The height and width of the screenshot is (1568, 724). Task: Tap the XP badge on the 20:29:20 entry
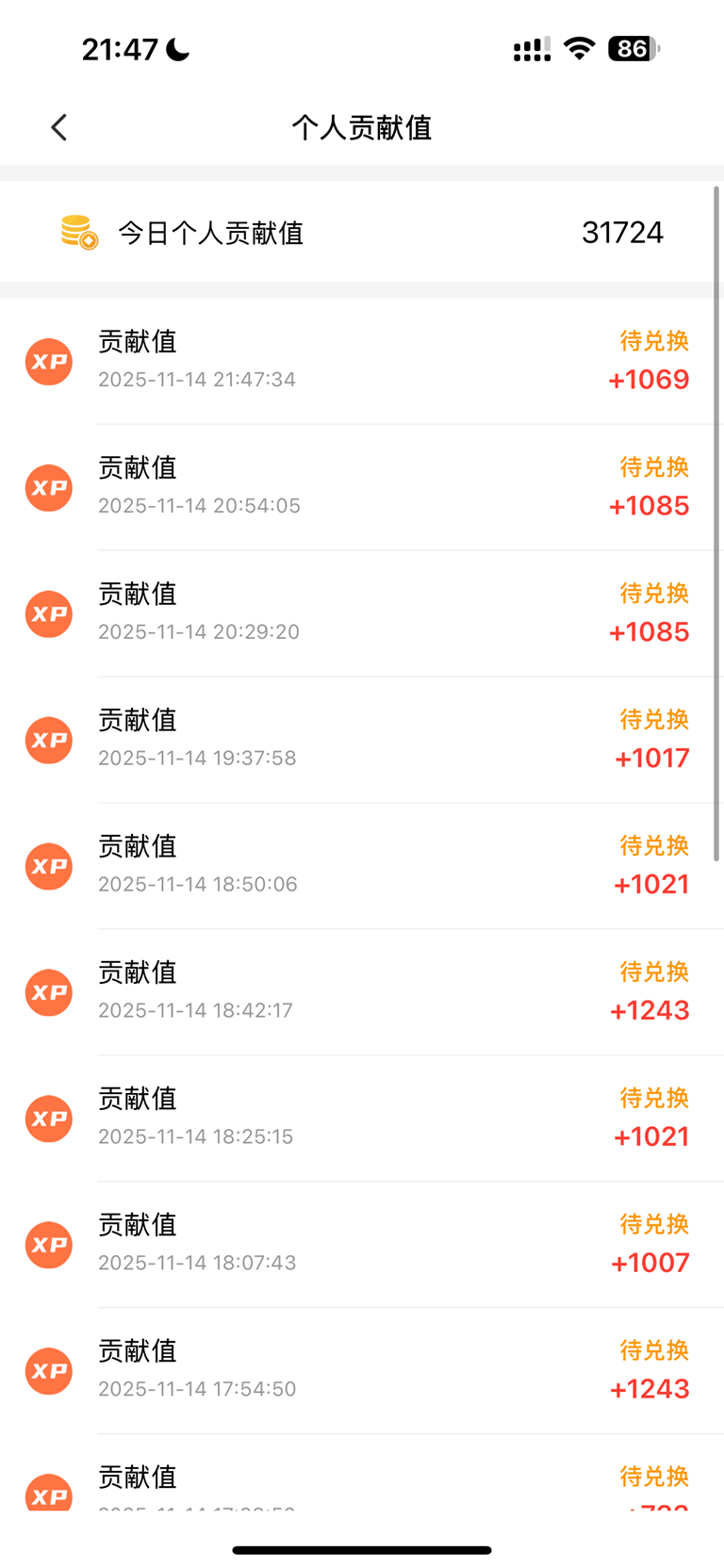[x=48, y=613]
